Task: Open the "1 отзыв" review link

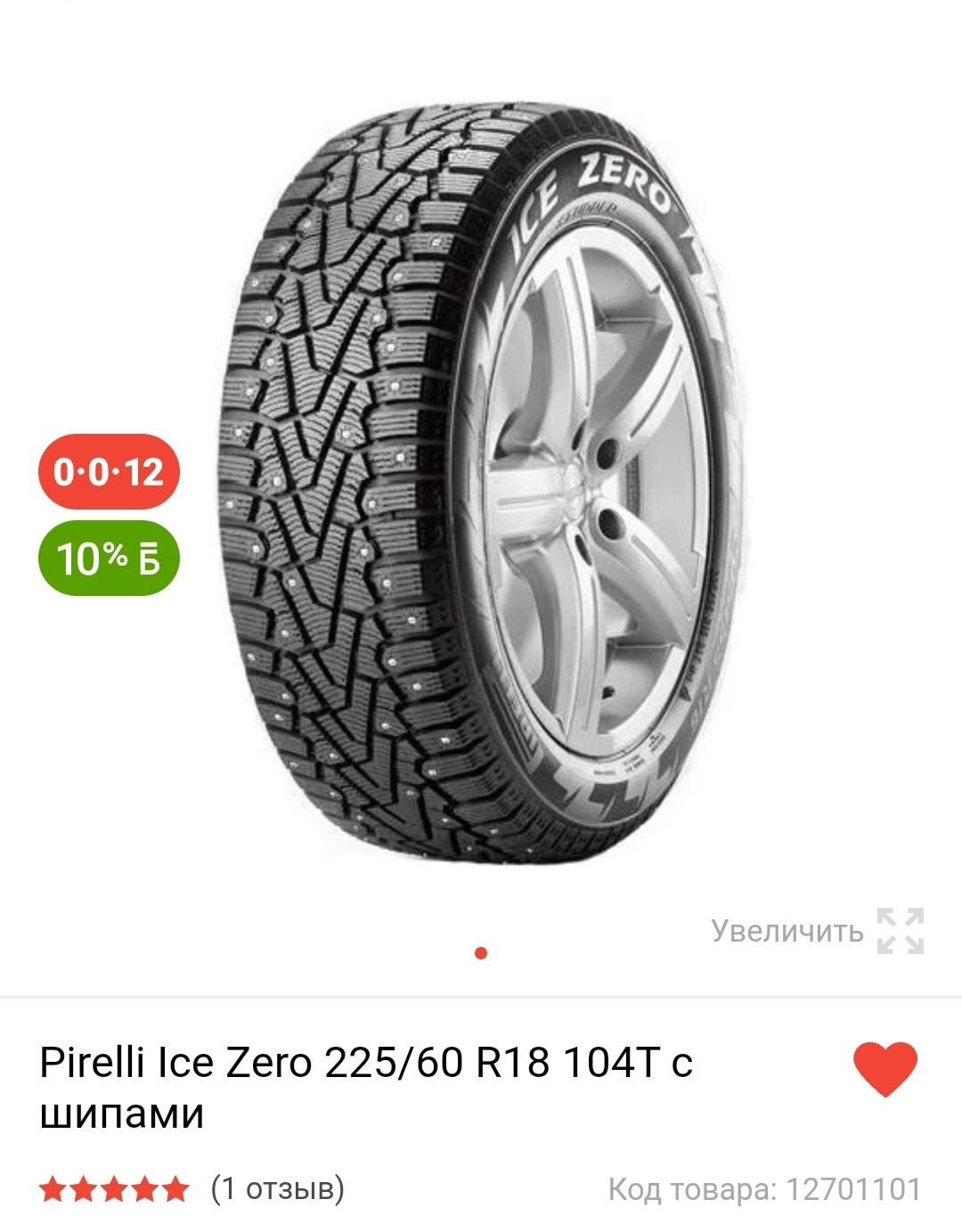Action: pyautogui.click(x=277, y=1188)
